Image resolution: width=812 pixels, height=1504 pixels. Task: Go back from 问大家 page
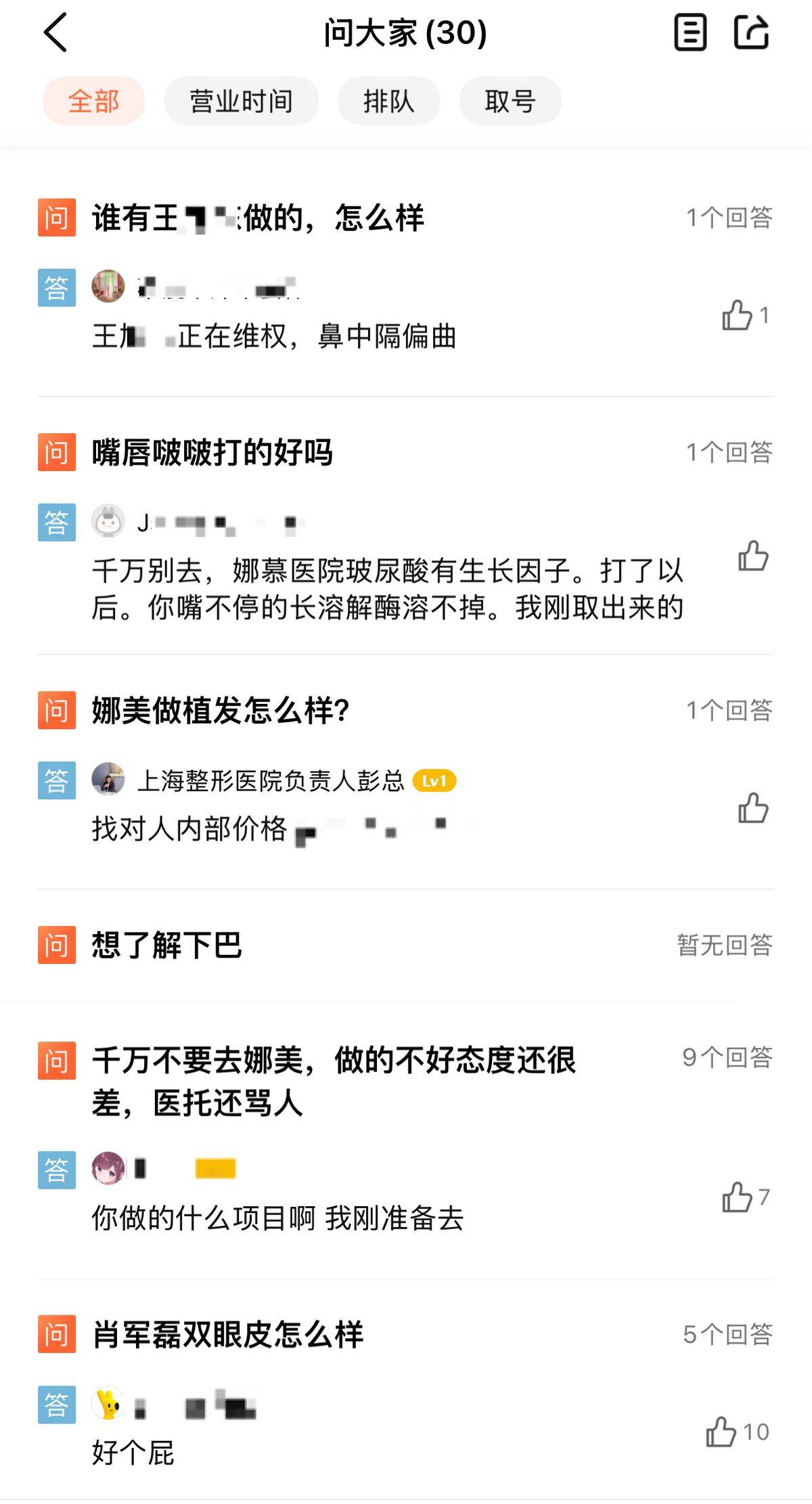pos(55,32)
